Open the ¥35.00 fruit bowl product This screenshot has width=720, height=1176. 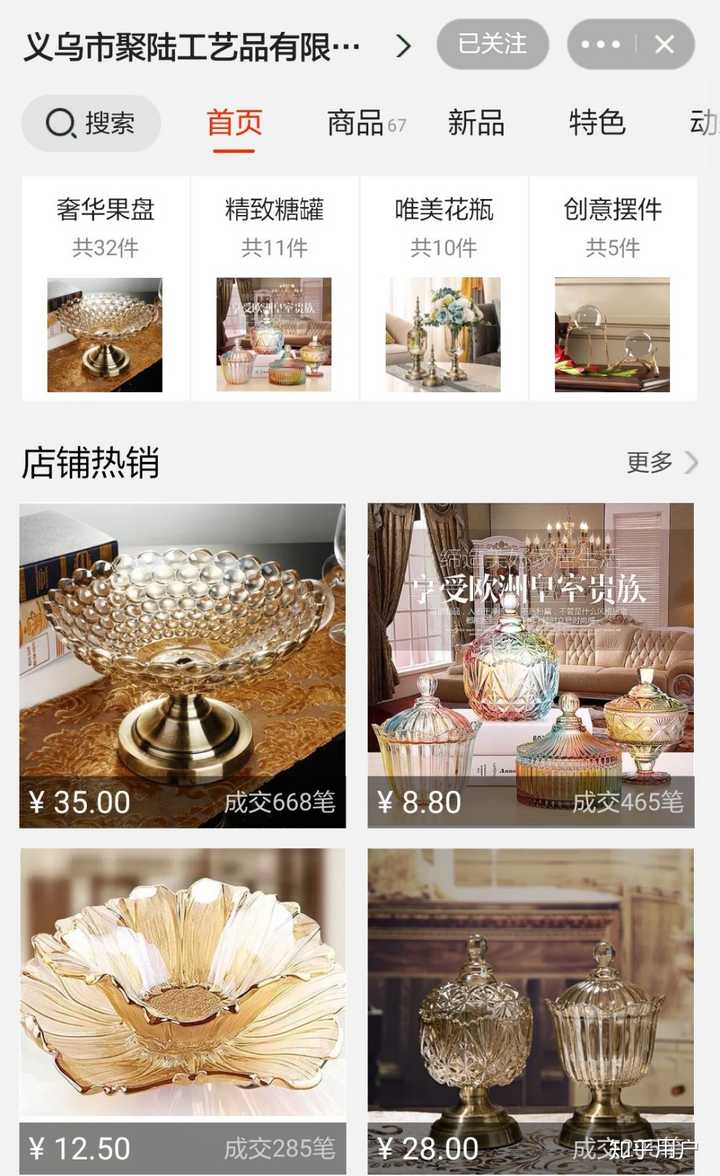click(182, 665)
